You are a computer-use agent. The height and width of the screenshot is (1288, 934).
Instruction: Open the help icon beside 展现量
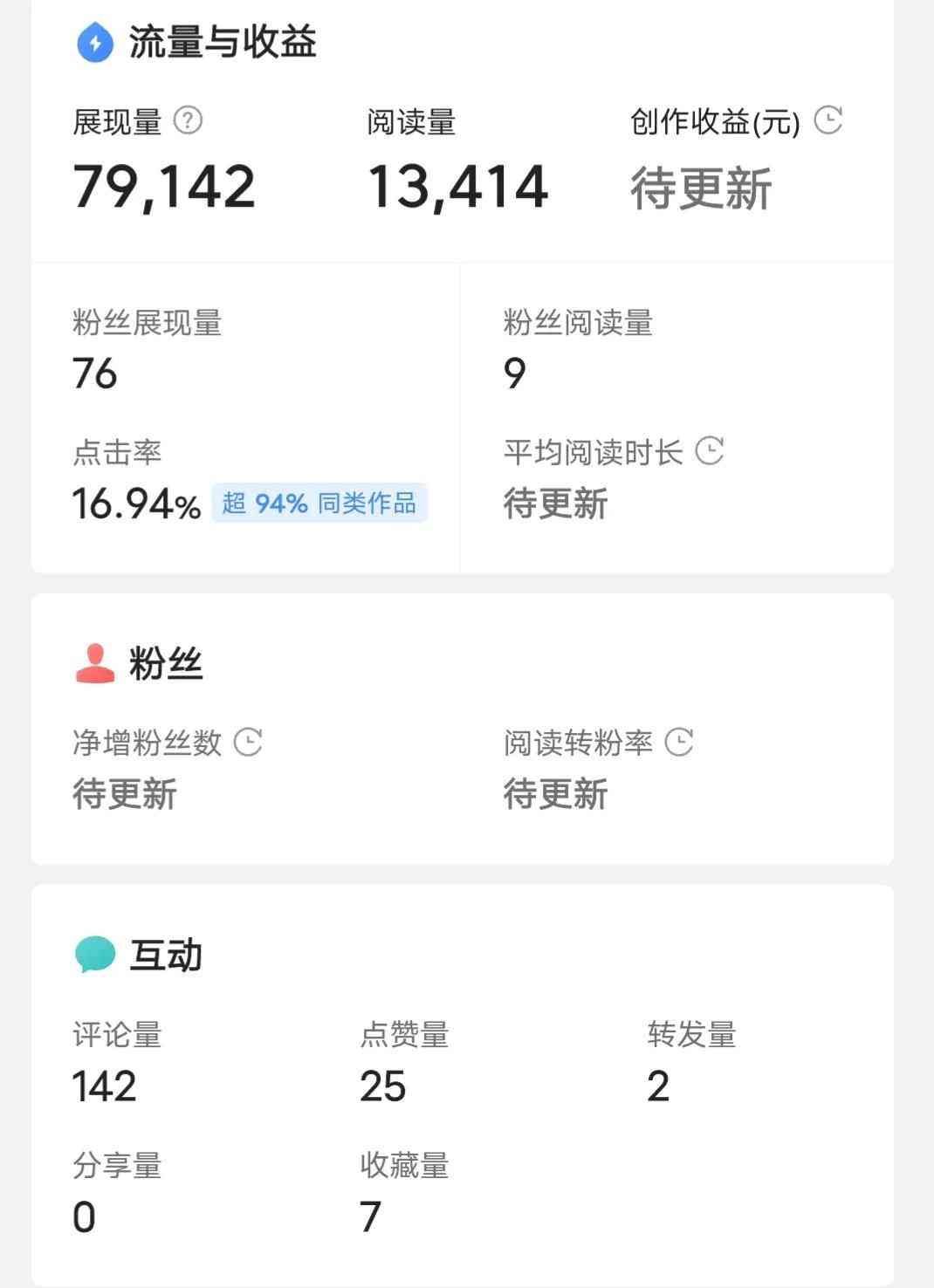click(x=188, y=120)
